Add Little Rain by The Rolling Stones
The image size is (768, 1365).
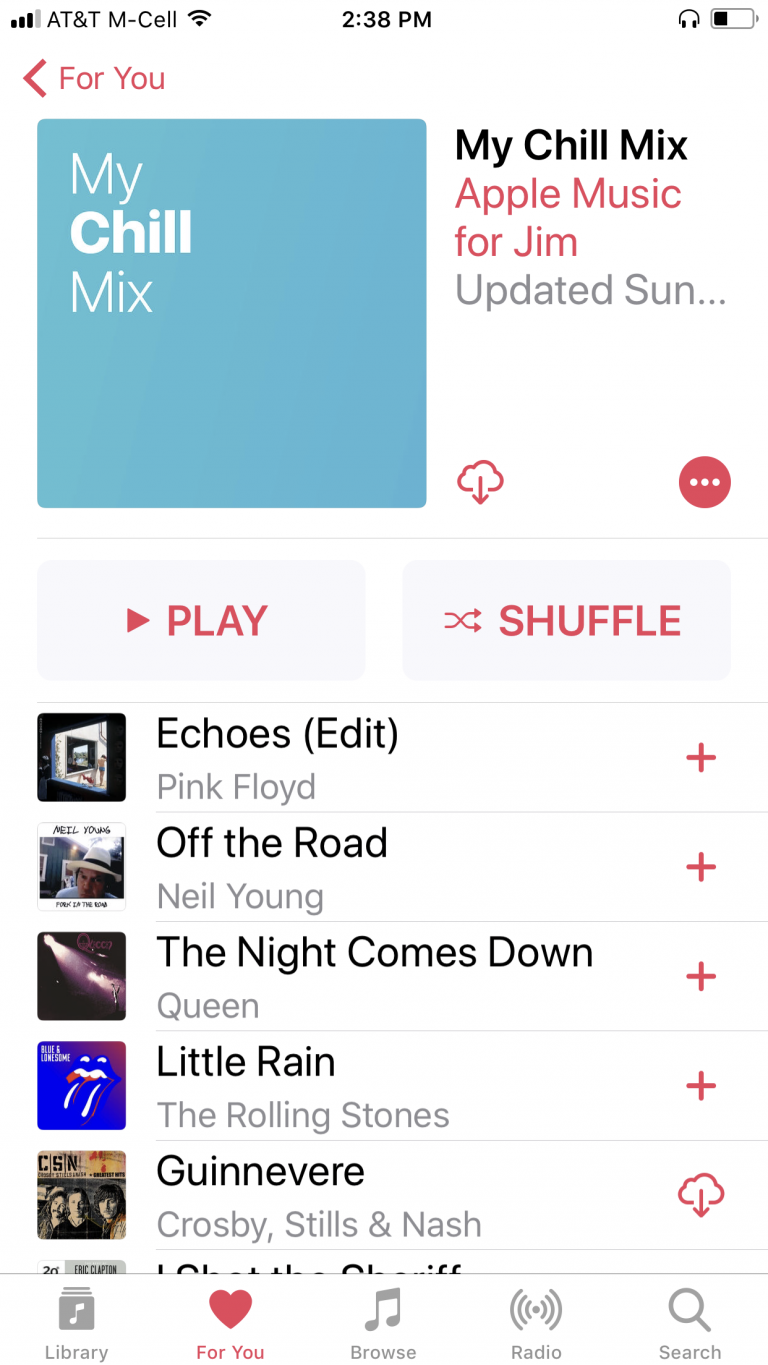tap(701, 1086)
